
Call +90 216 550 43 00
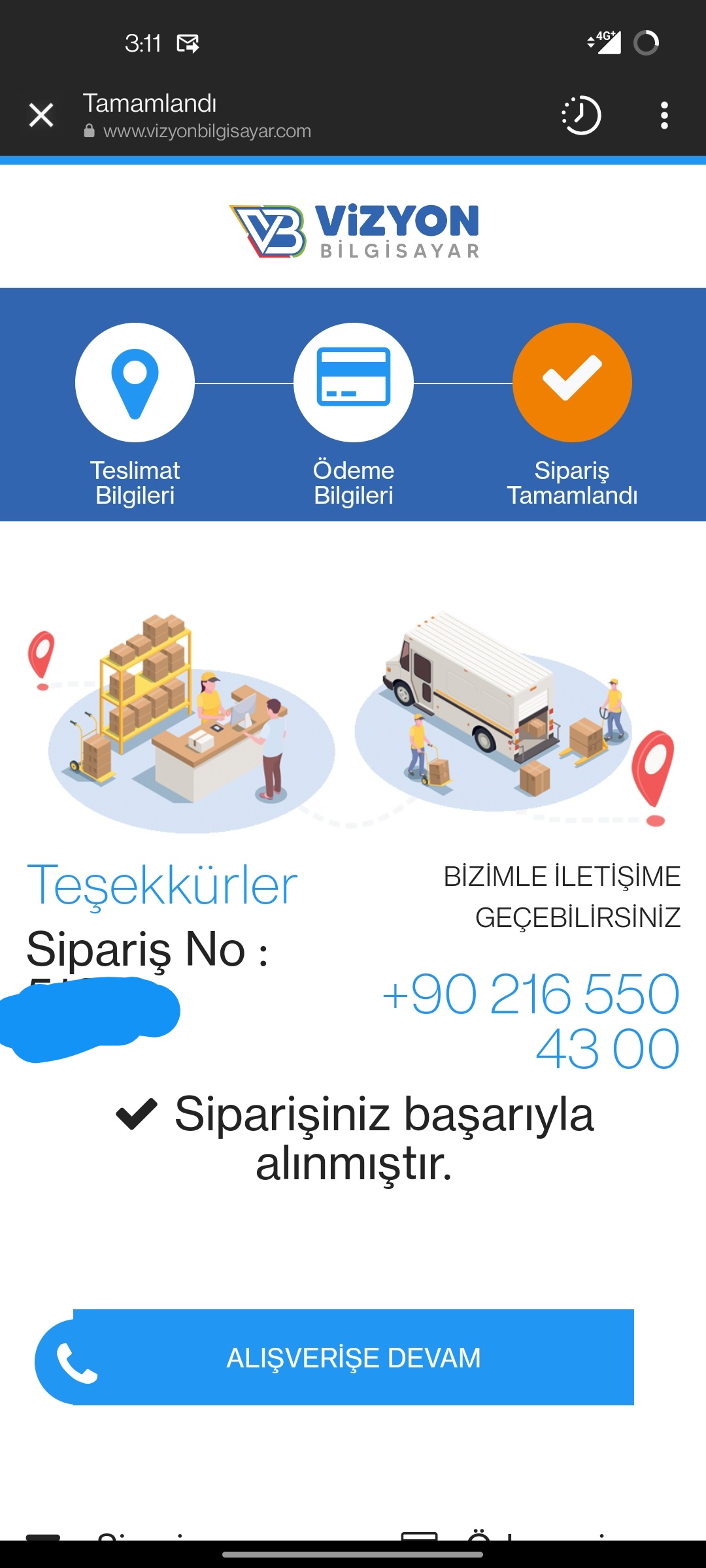[x=531, y=1021]
